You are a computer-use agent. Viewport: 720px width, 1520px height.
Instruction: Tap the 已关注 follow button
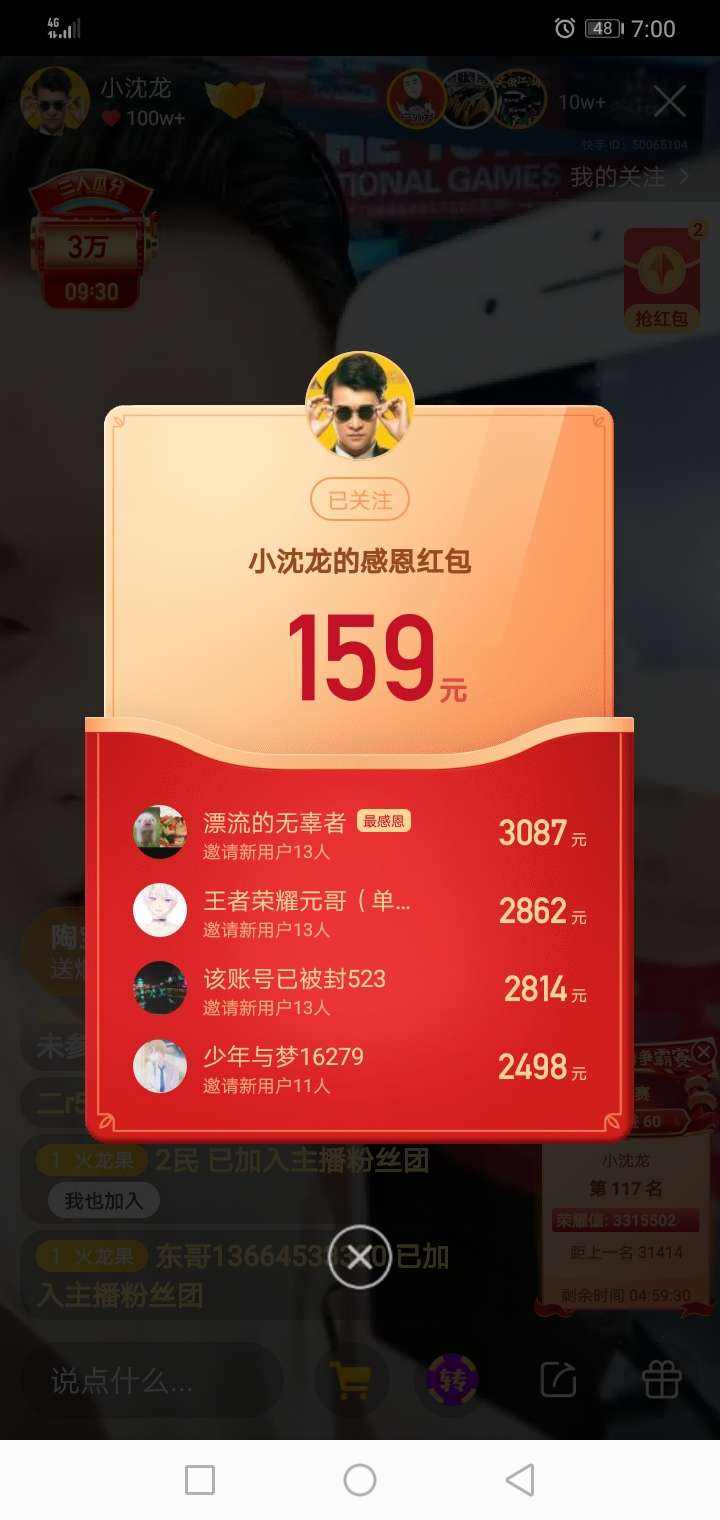pyautogui.click(x=360, y=500)
